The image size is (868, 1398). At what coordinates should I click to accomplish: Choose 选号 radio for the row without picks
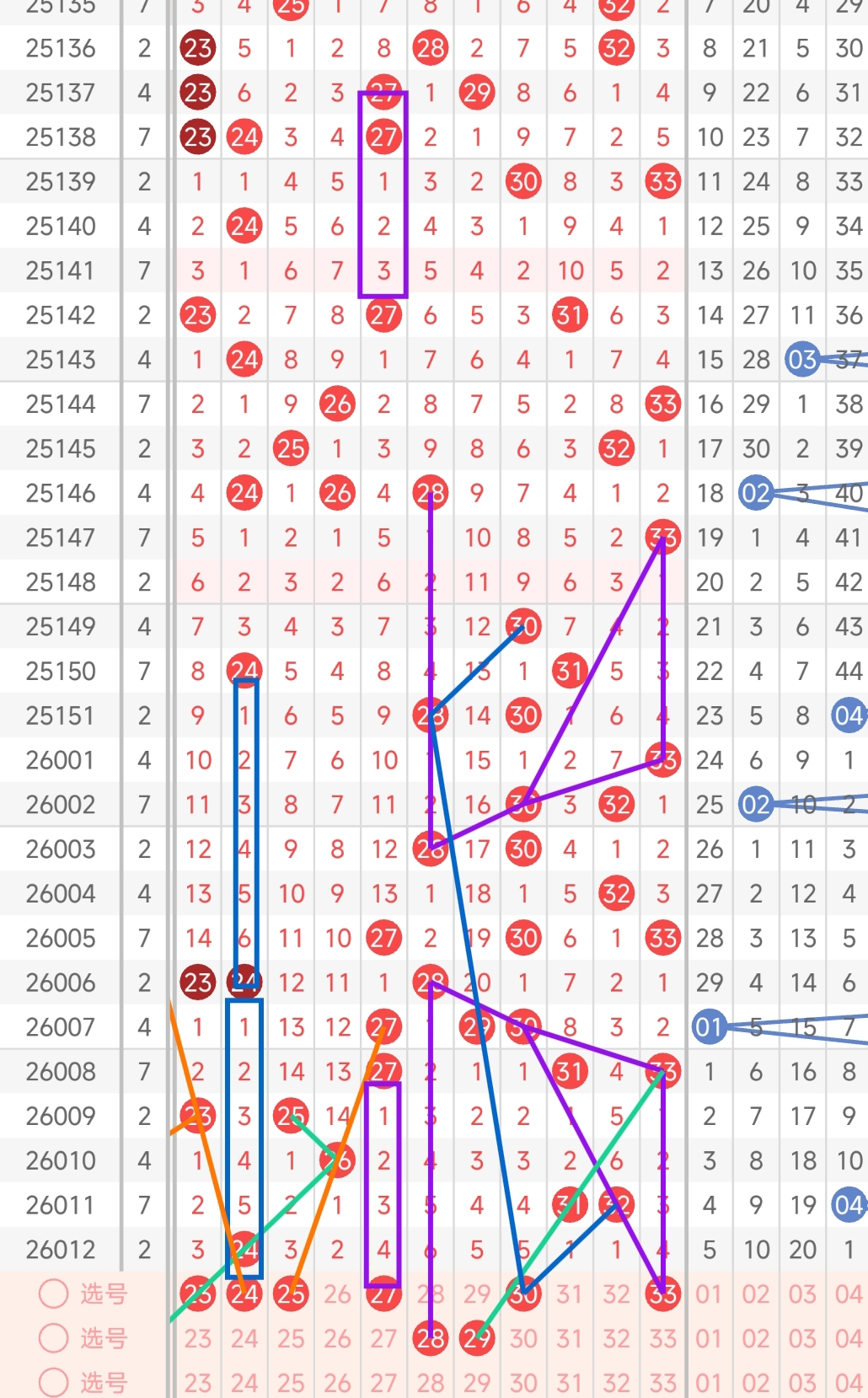point(54,1382)
